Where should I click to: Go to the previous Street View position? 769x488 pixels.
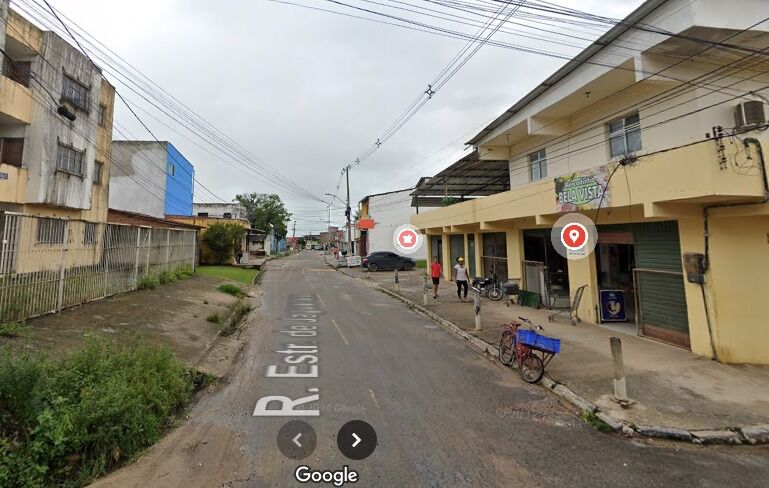(297, 440)
